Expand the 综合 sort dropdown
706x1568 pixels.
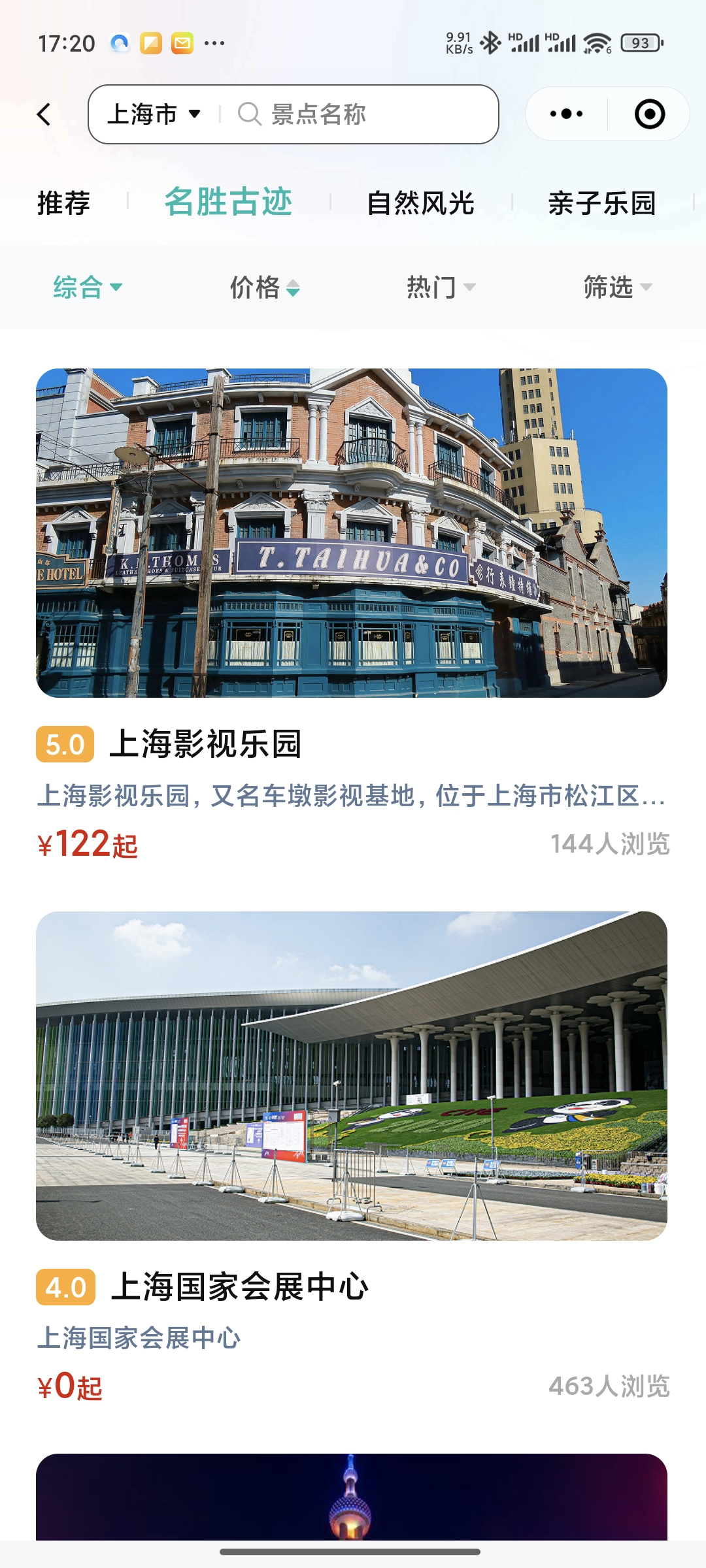coord(88,287)
